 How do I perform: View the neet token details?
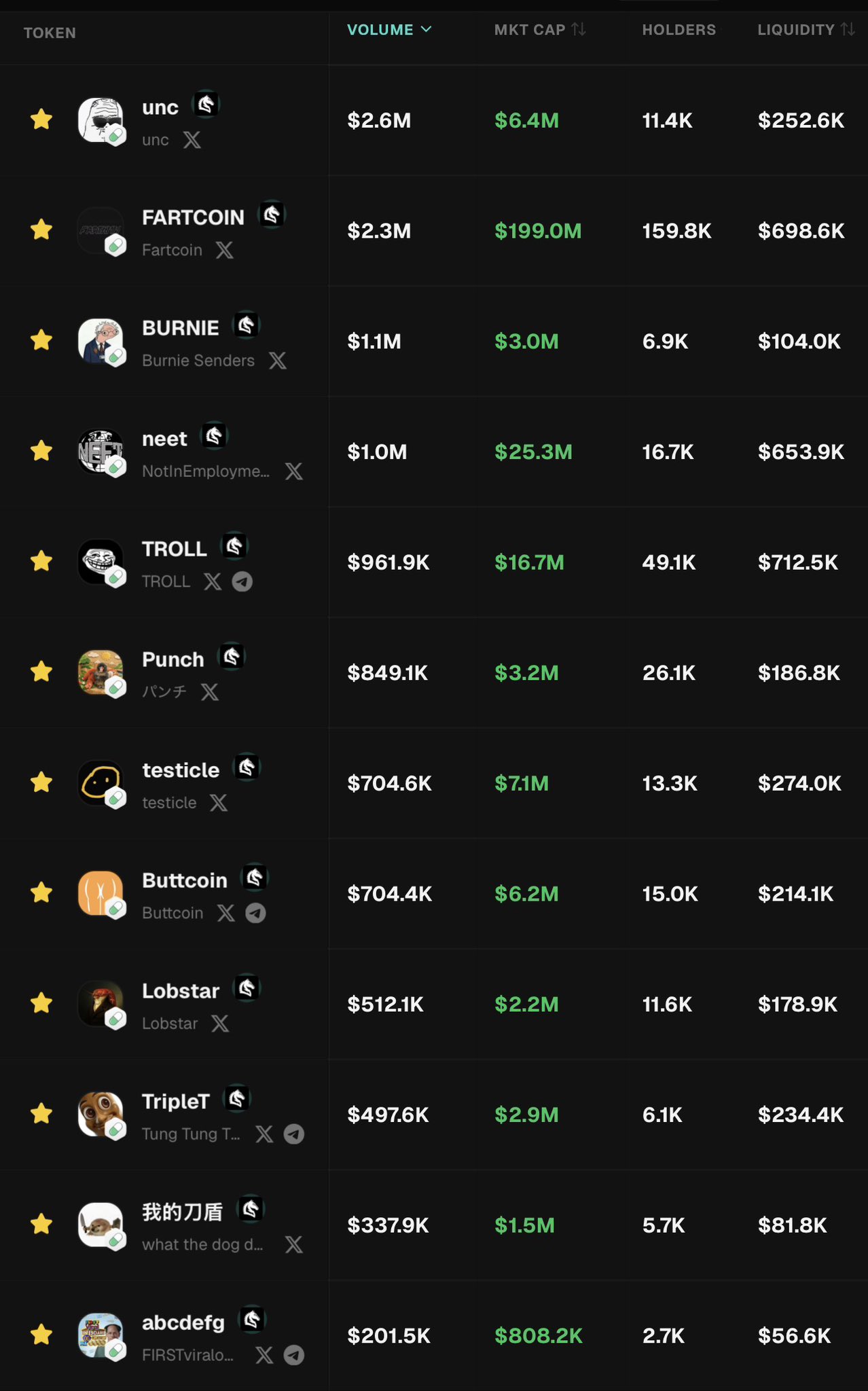(164, 439)
